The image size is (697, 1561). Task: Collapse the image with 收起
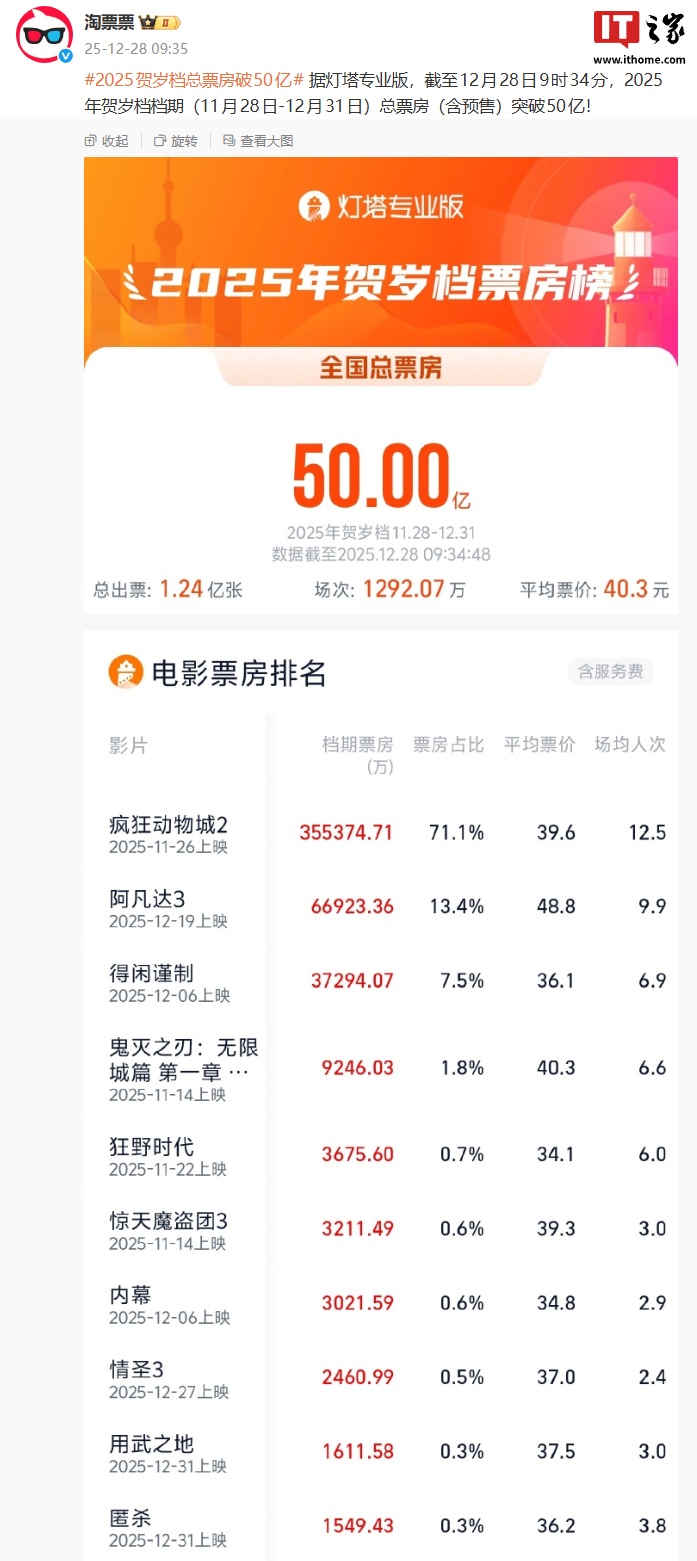pyautogui.click(x=107, y=141)
